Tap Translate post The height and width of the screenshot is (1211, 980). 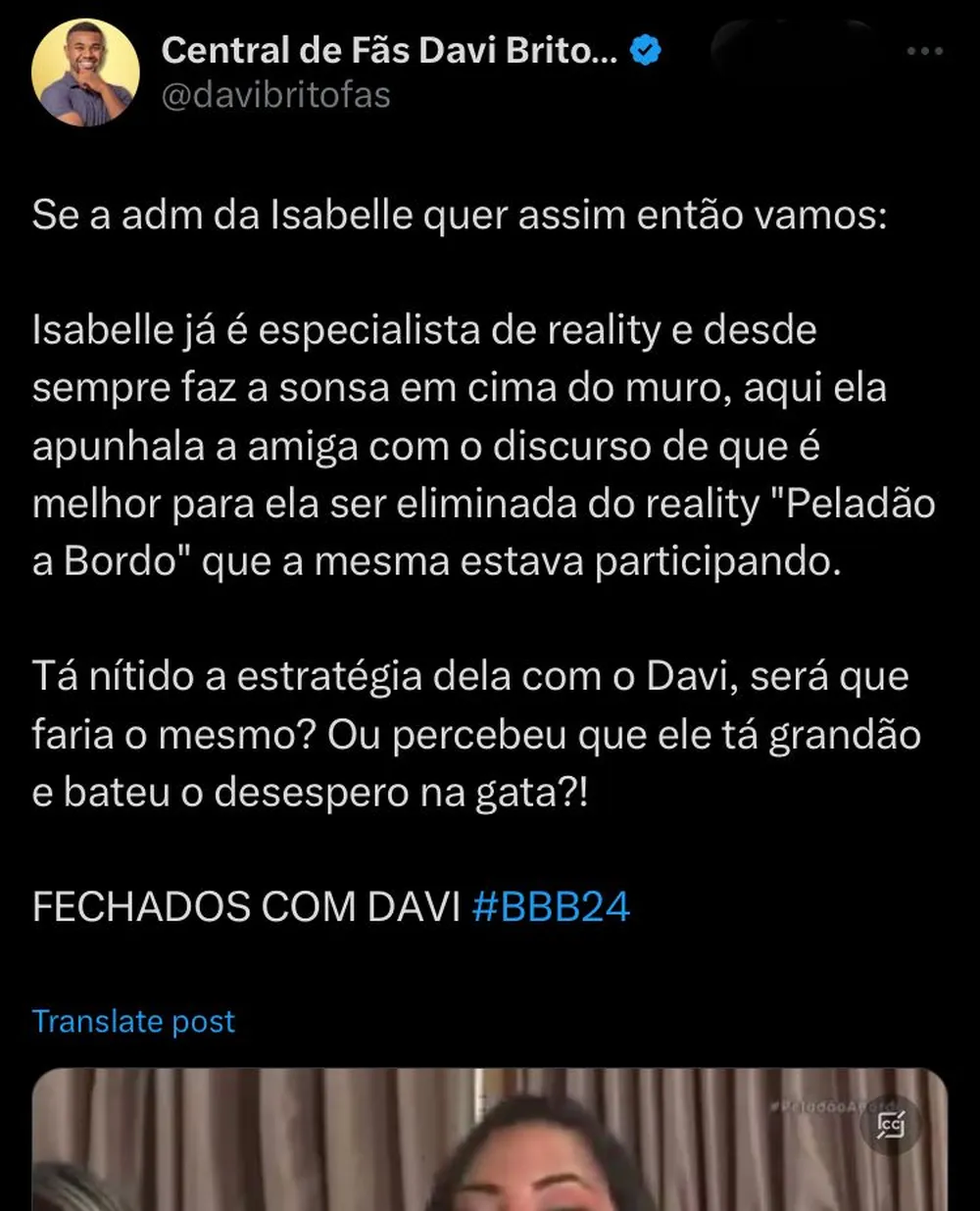pos(133,1021)
